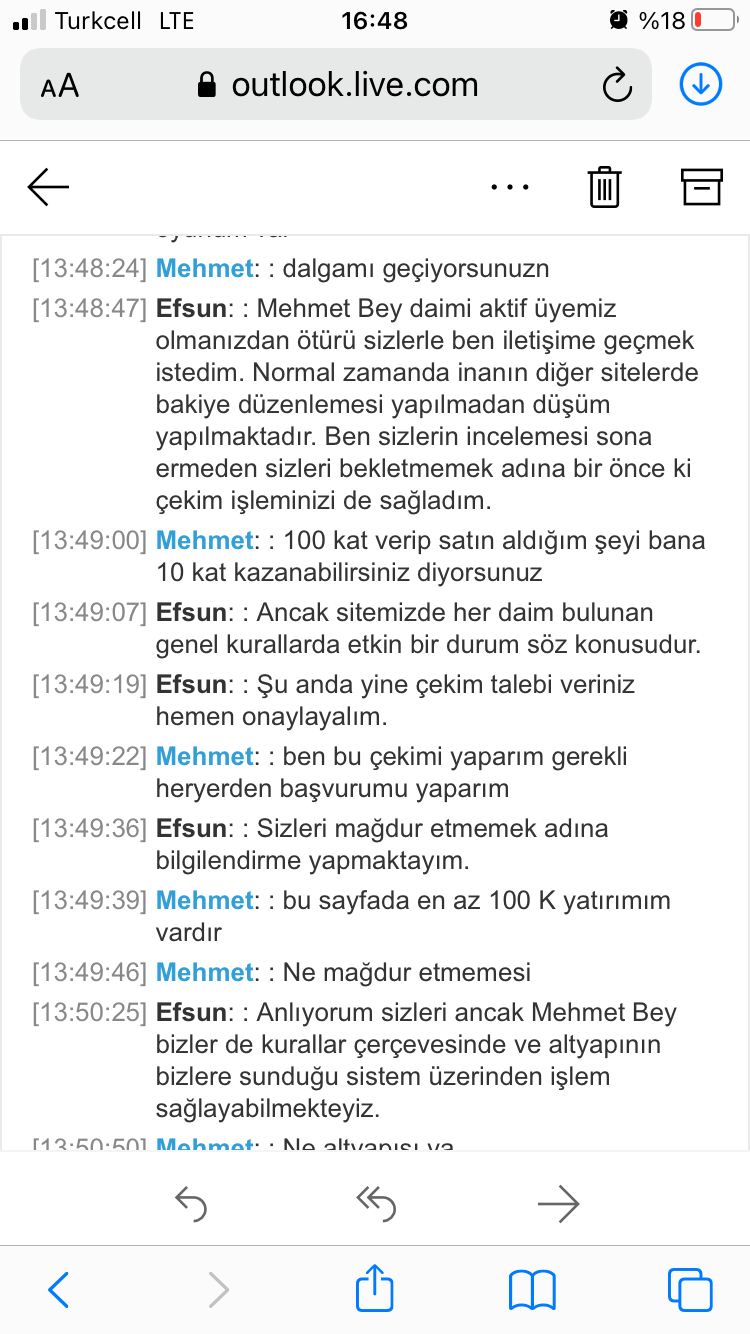Viewport: 750px width, 1334px height.
Task: Archive this email
Action: [701, 186]
